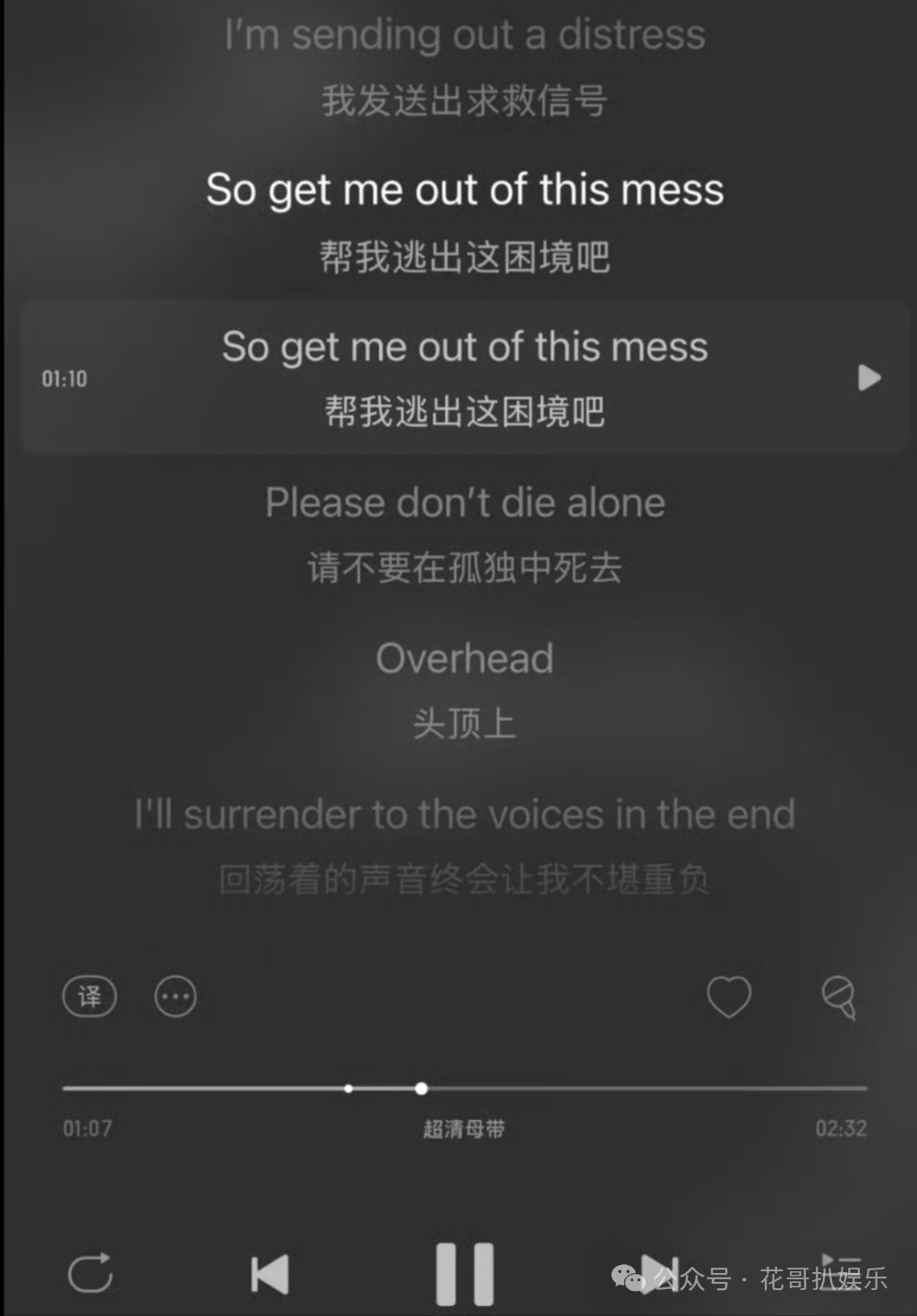Play from the 01:10 lyric line
Screen dimensions: 917x1316
pyautogui.click(x=869, y=378)
